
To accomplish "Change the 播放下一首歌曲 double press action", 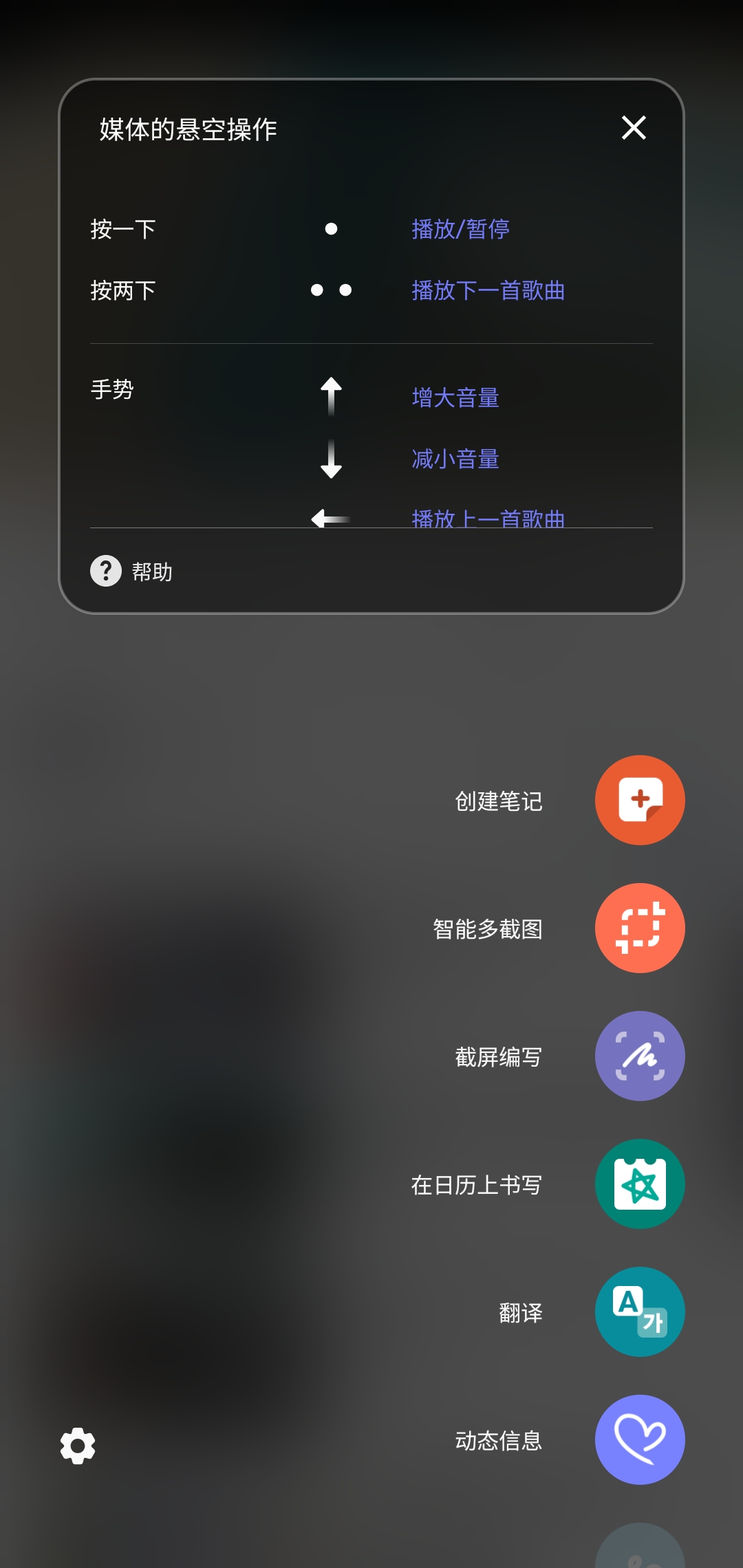I will [488, 290].
